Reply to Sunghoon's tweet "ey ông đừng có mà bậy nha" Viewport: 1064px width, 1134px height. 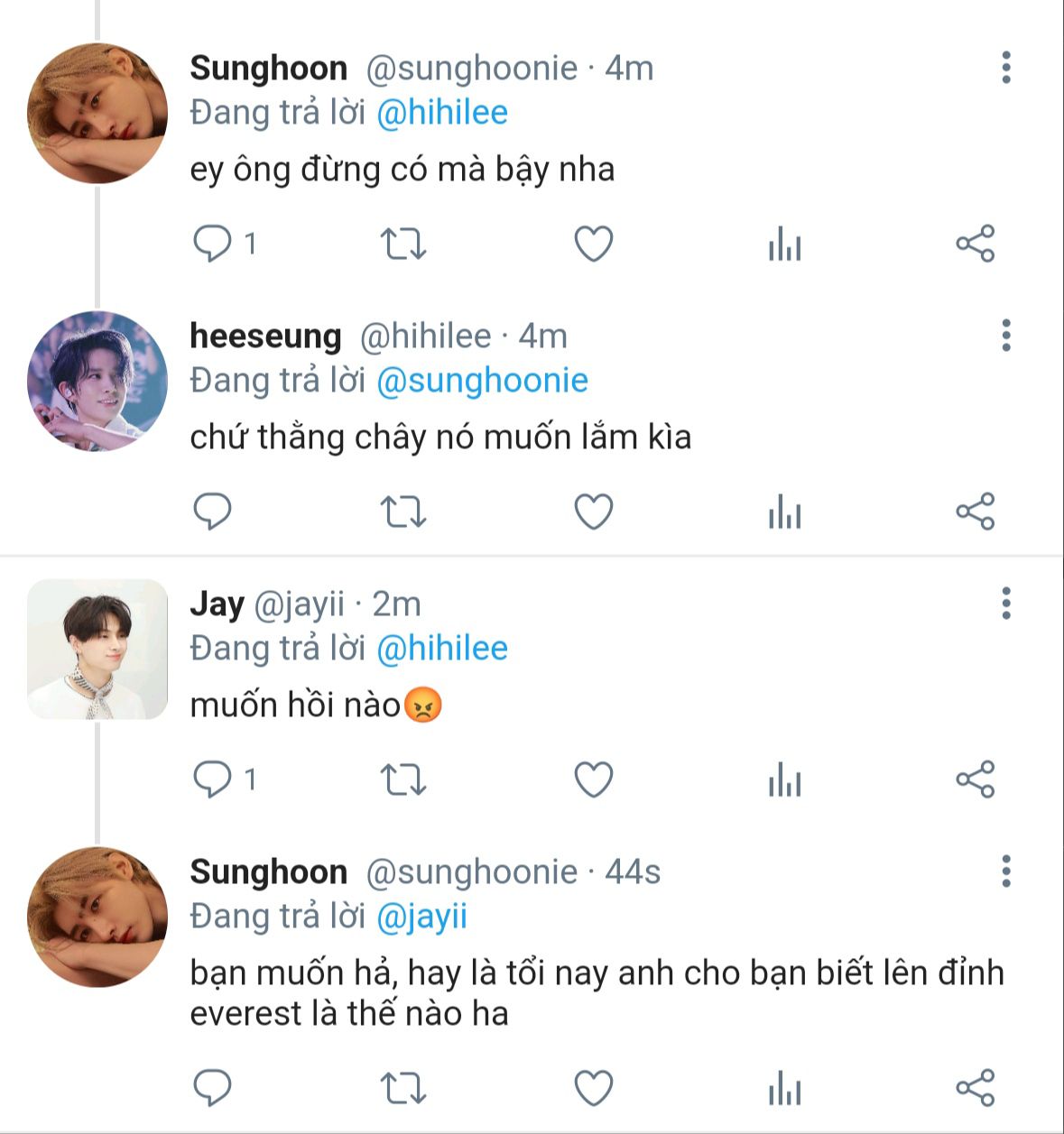pos(213,244)
